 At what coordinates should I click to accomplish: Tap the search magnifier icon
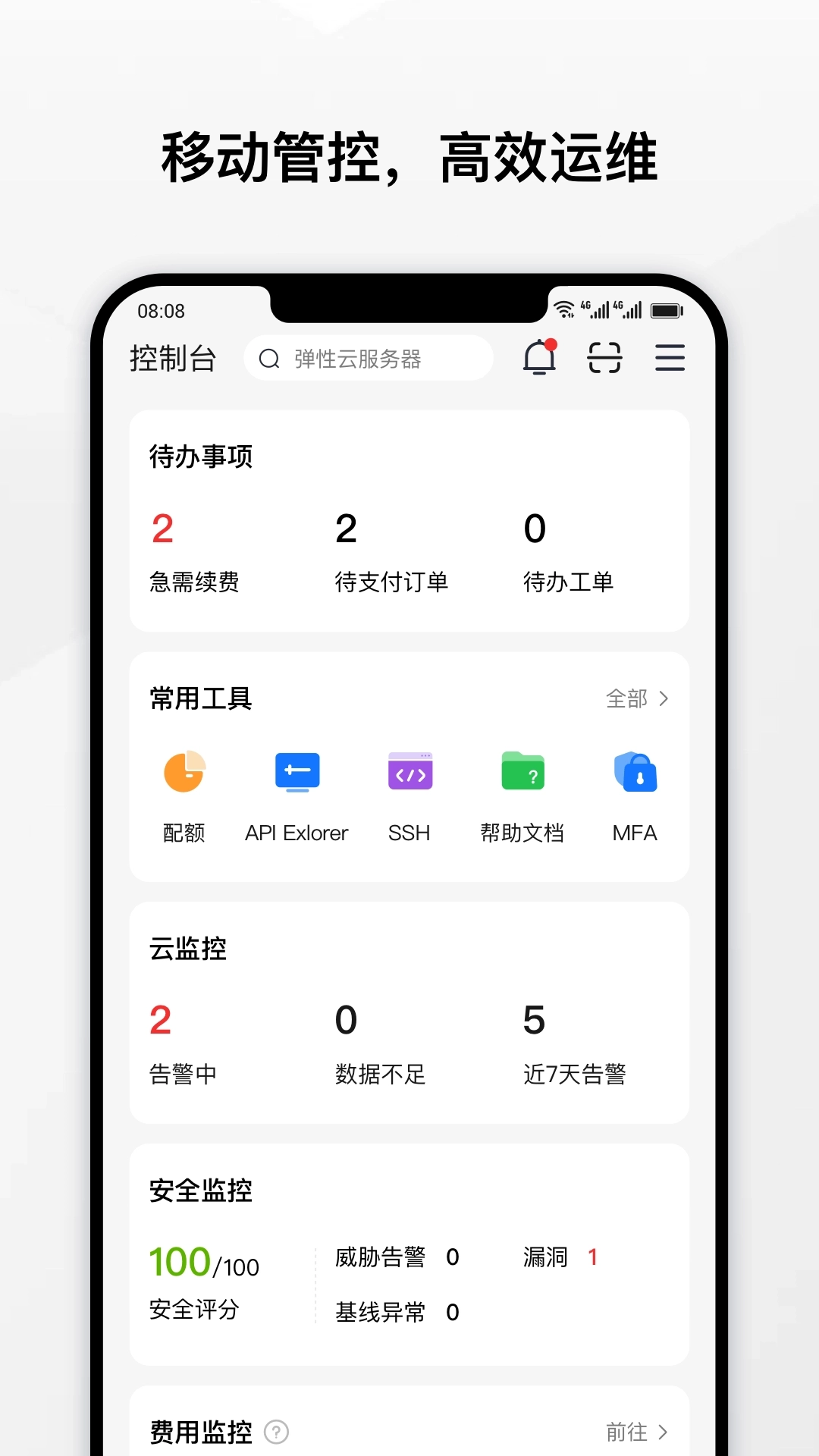(x=269, y=358)
